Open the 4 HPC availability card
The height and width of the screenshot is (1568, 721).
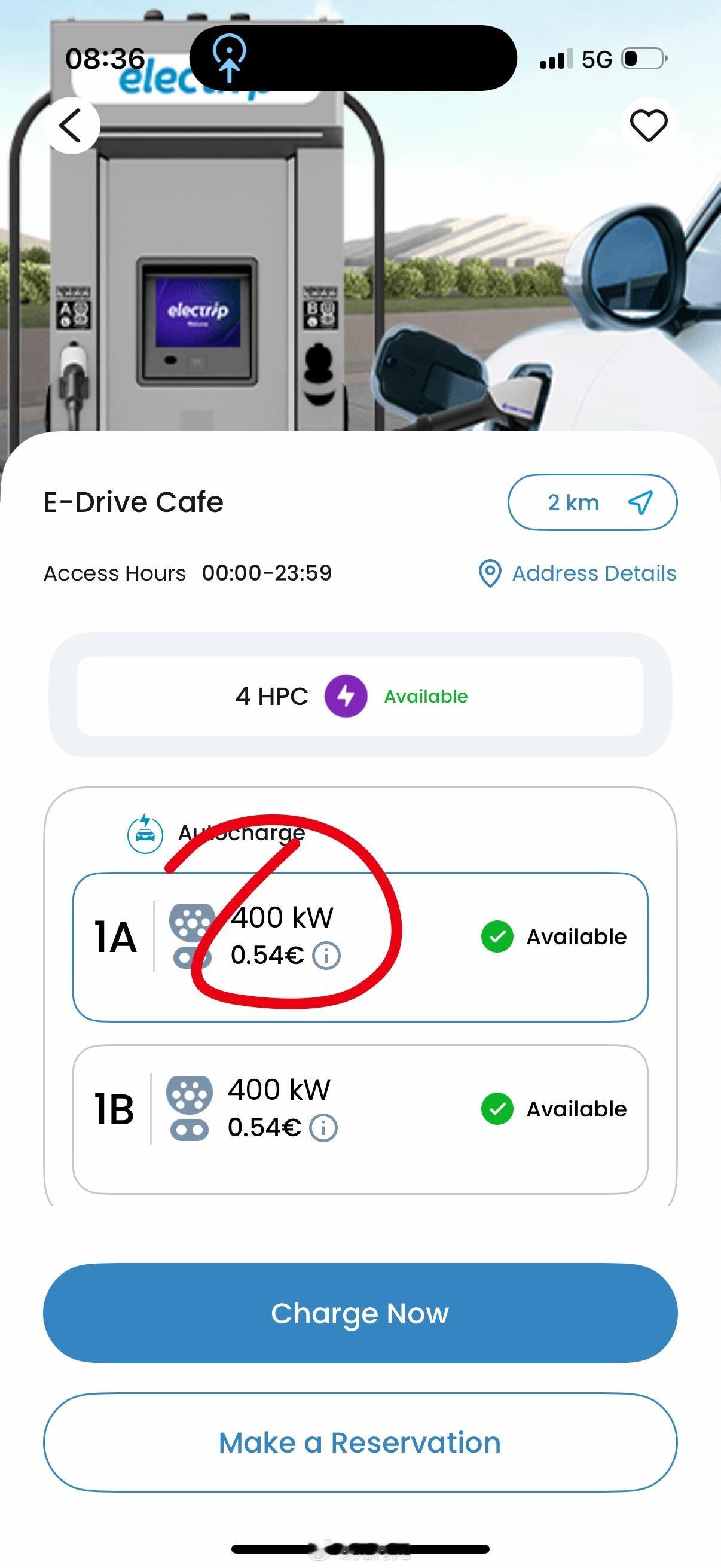[x=360, y=695]
